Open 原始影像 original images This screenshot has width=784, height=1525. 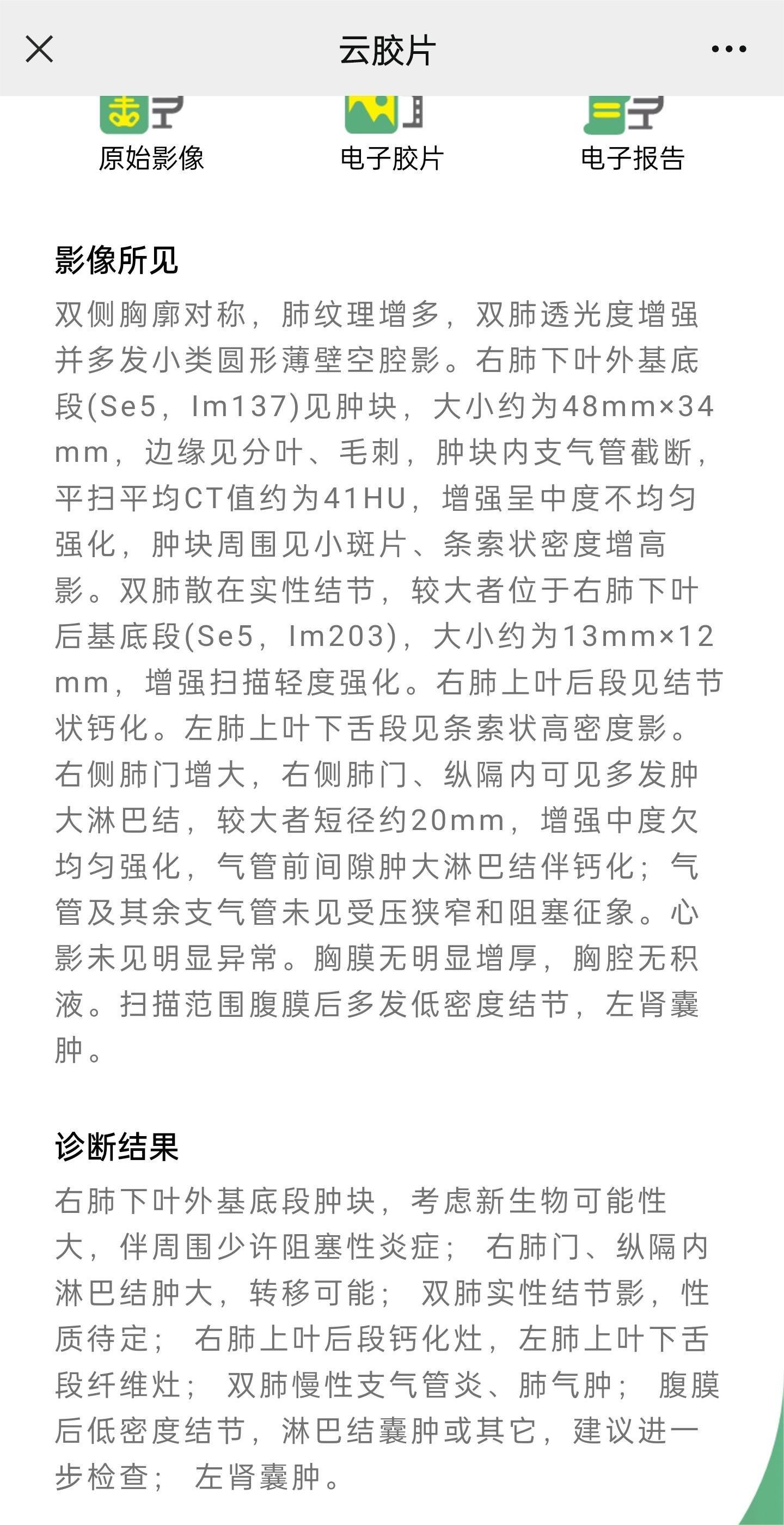151,136
